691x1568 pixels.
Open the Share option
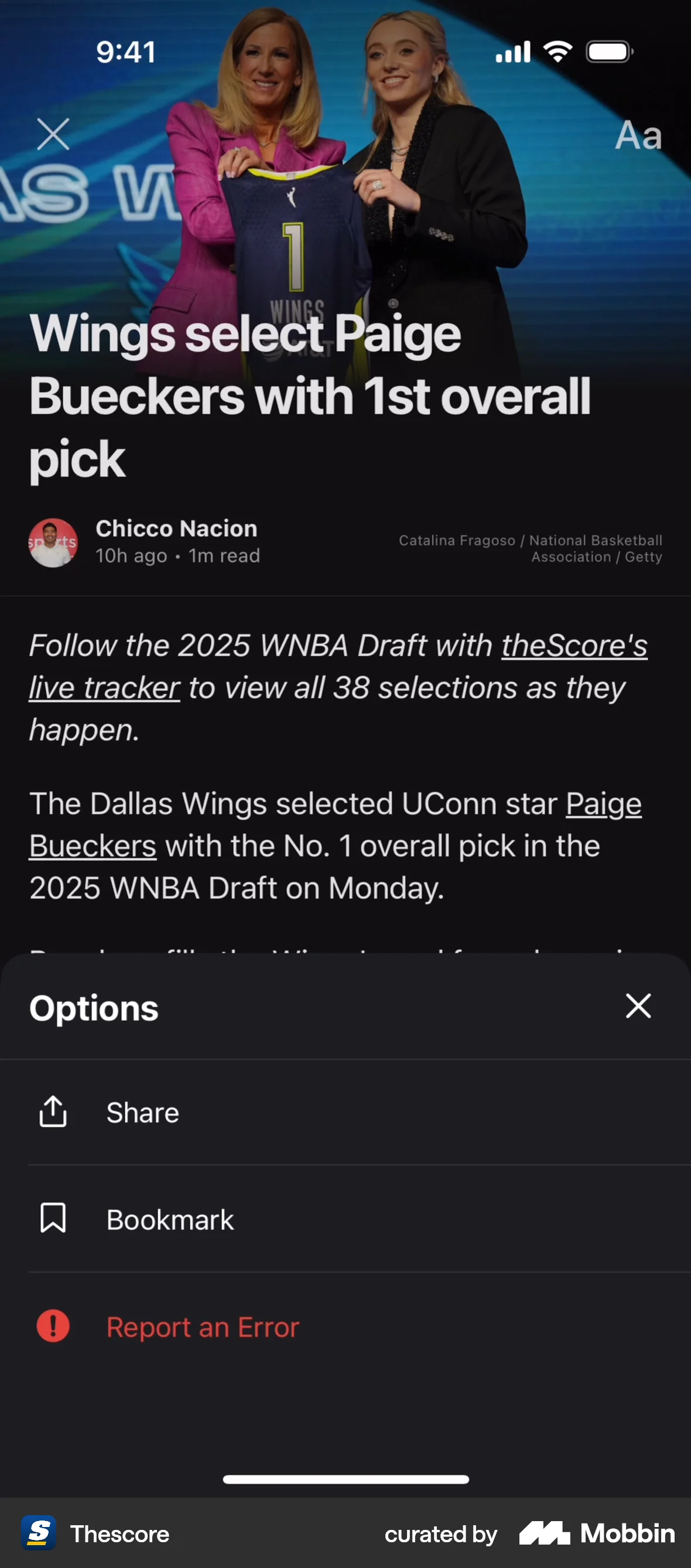pos(143,1112)
